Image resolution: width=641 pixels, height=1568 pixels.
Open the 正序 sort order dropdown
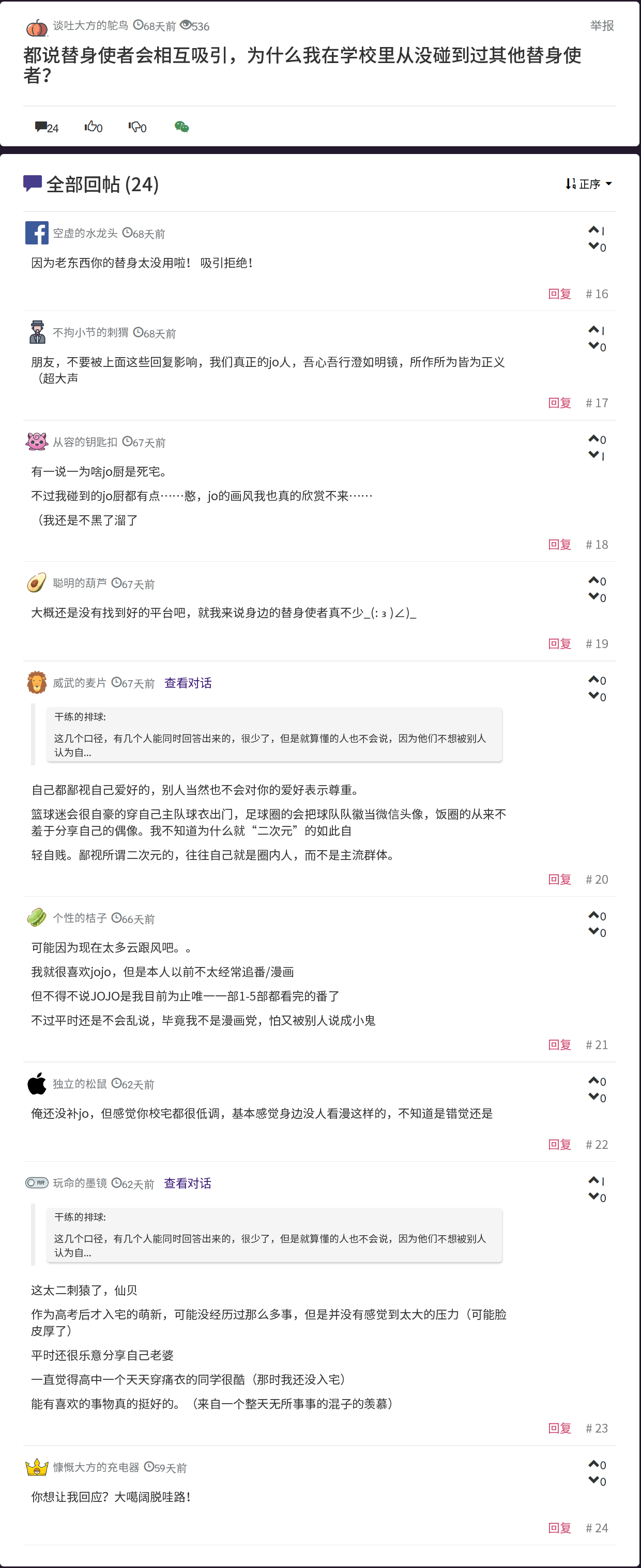tap(588, 184)
